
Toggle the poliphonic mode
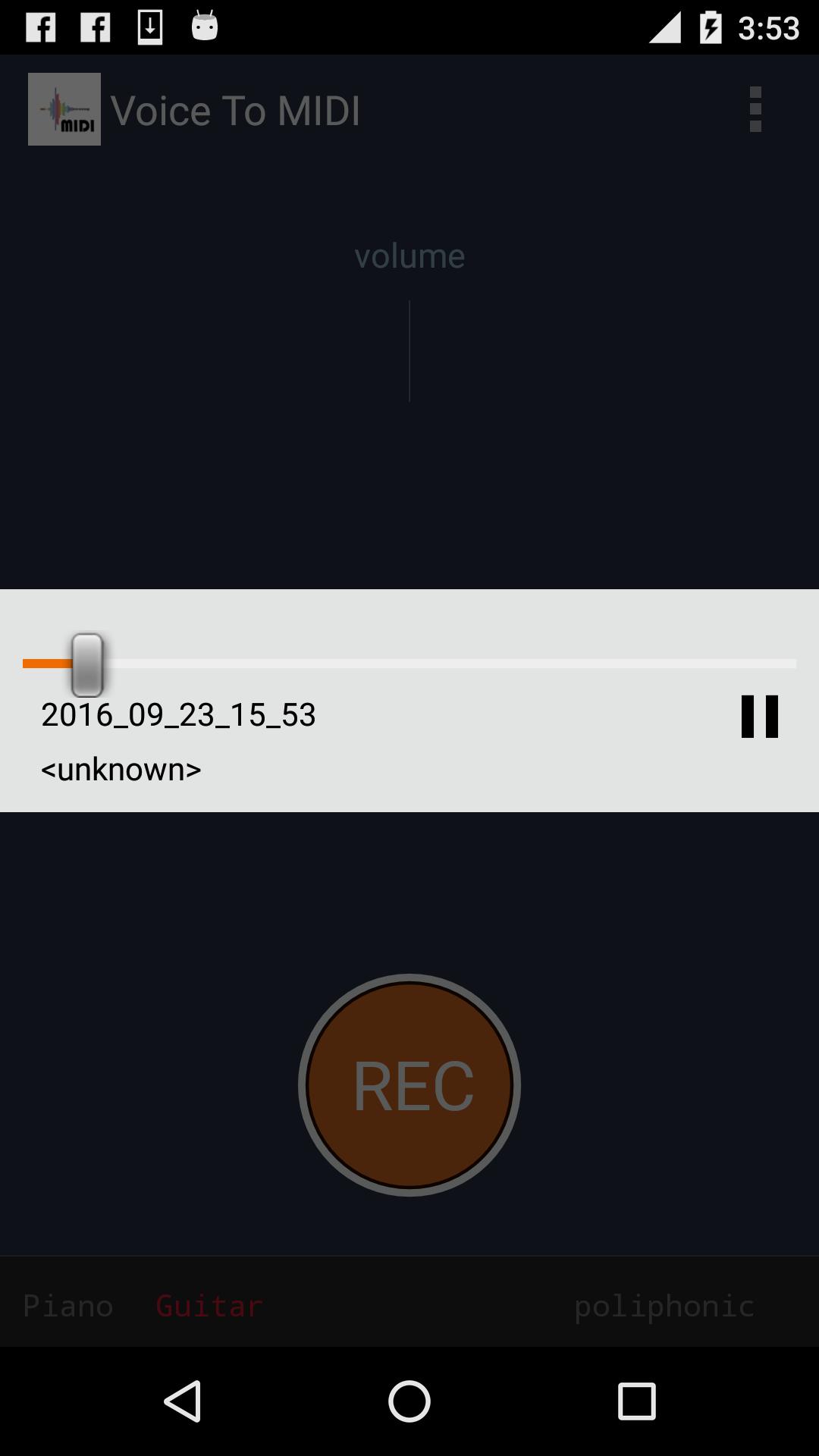[664, 1307]
